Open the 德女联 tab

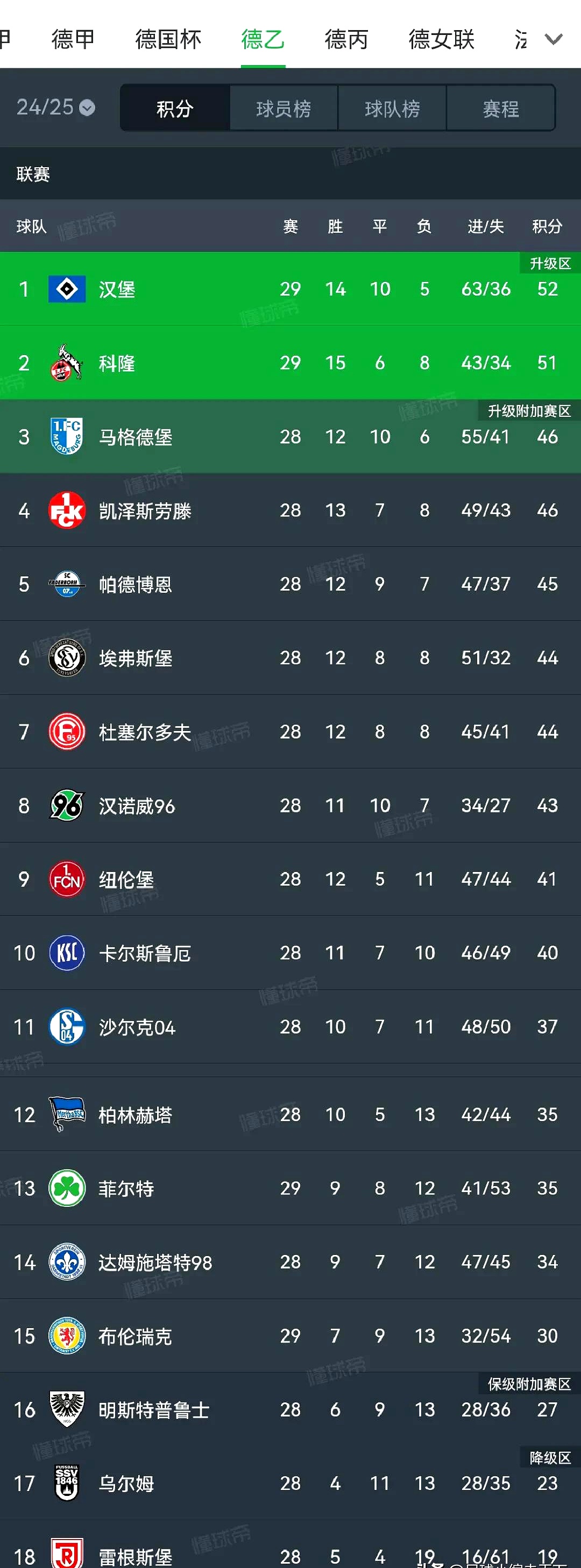click(441, 40)
